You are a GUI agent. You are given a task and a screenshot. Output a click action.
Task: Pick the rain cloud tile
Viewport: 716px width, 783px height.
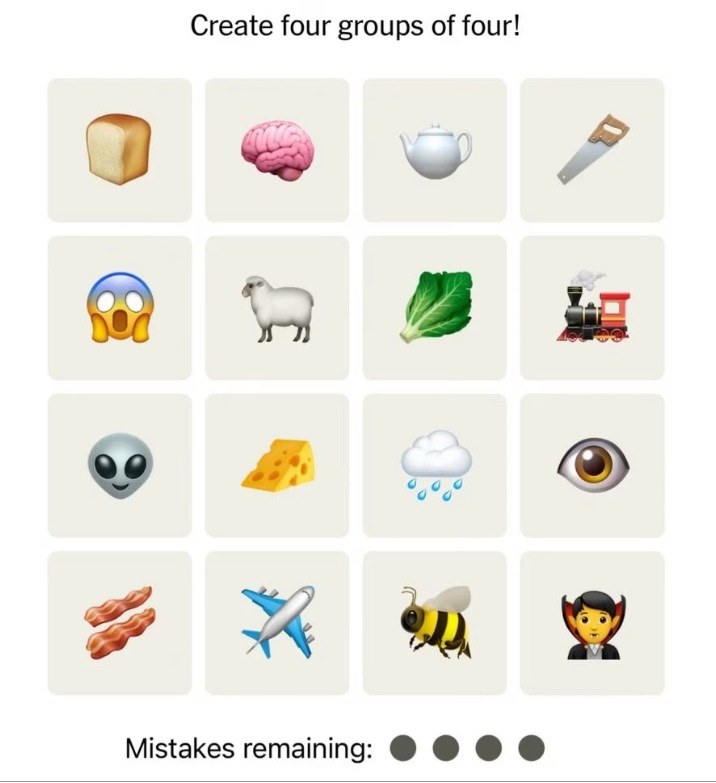point(434,465)
